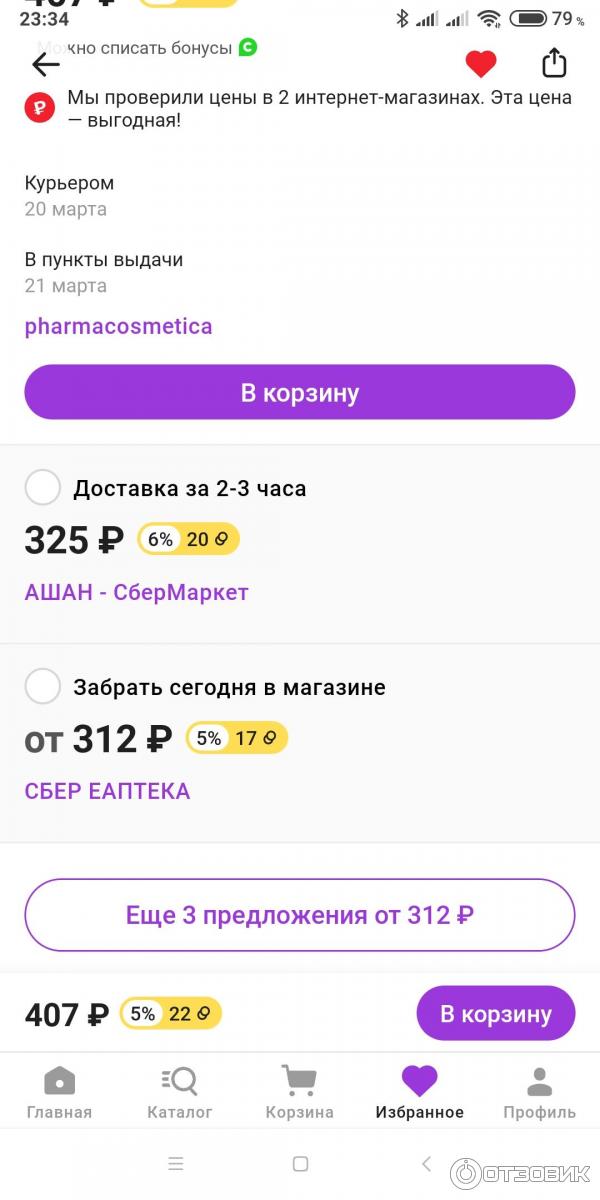Show «Еще 3 предложения от 312 ₽»
600x1200 pixels.
pos(300,915)
